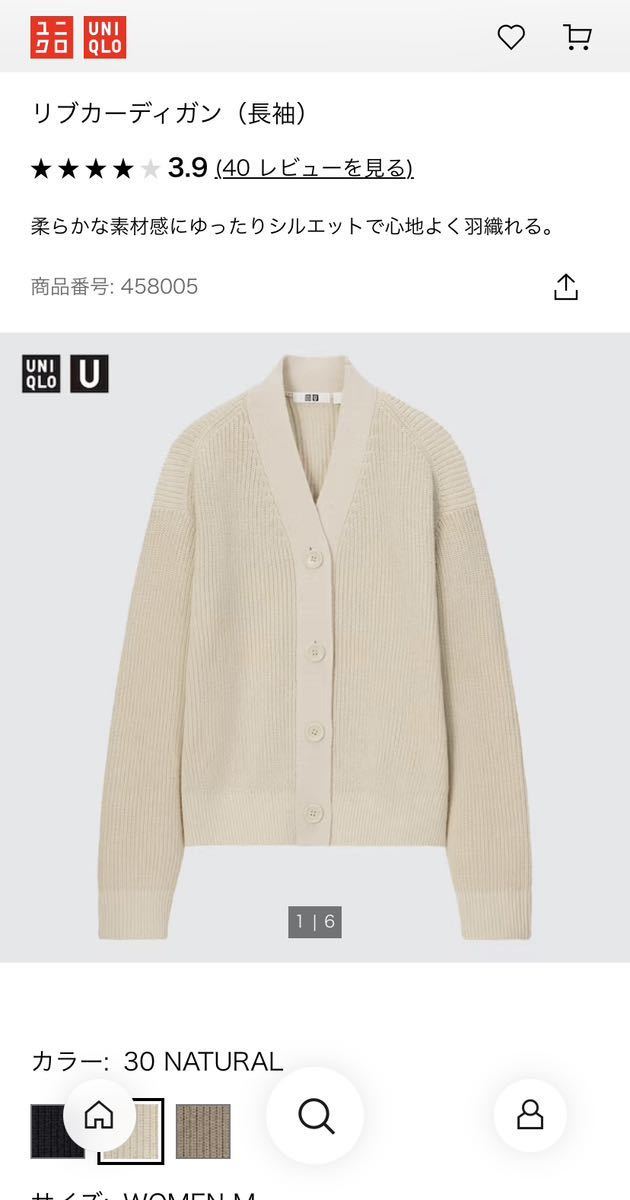This screenshot has height=1200, width=630.
Task: Open the floating search button
Action: (x=315, y=1115)
